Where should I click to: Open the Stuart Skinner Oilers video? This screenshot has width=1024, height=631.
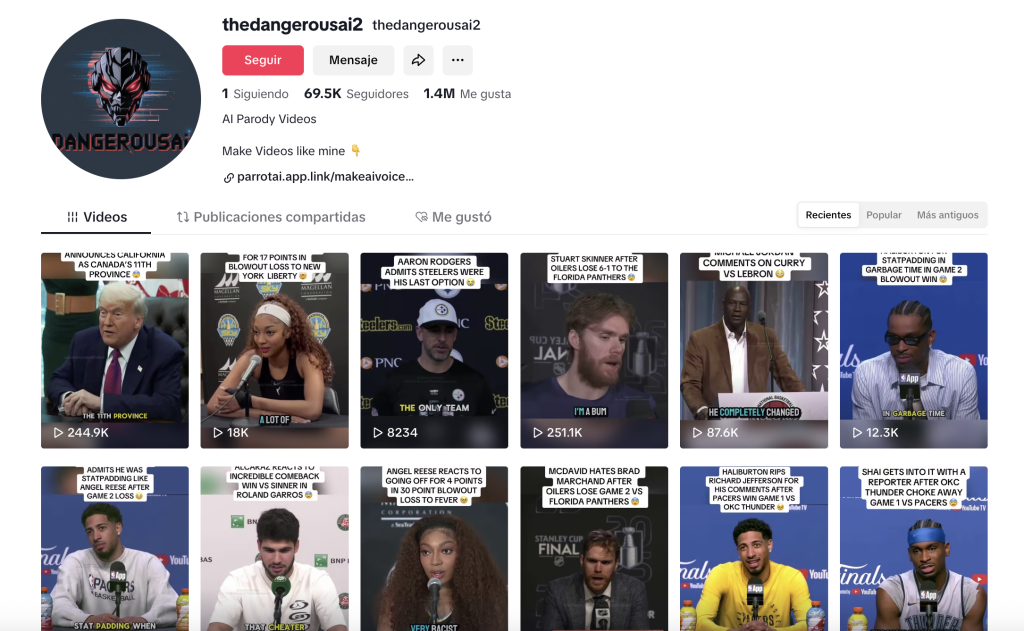click(594, 350)
